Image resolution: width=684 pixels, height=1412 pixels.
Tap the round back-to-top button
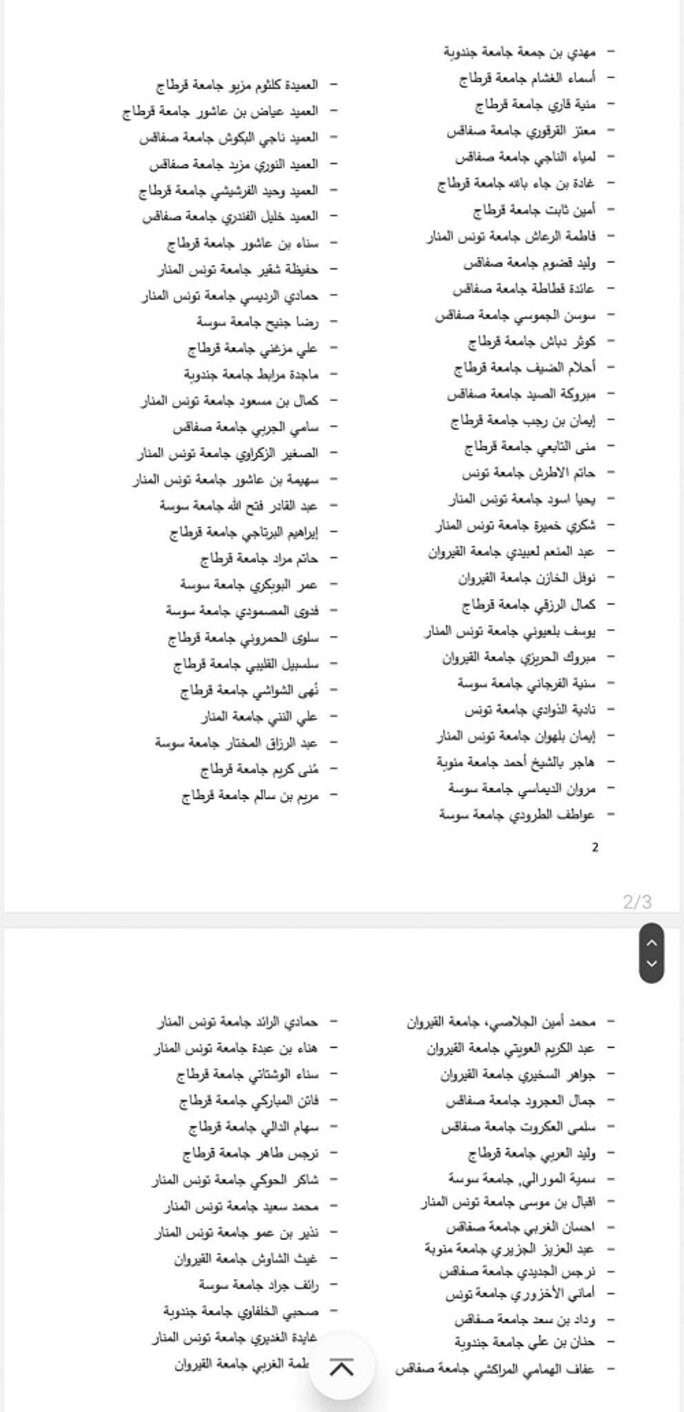click(341, 1367)
